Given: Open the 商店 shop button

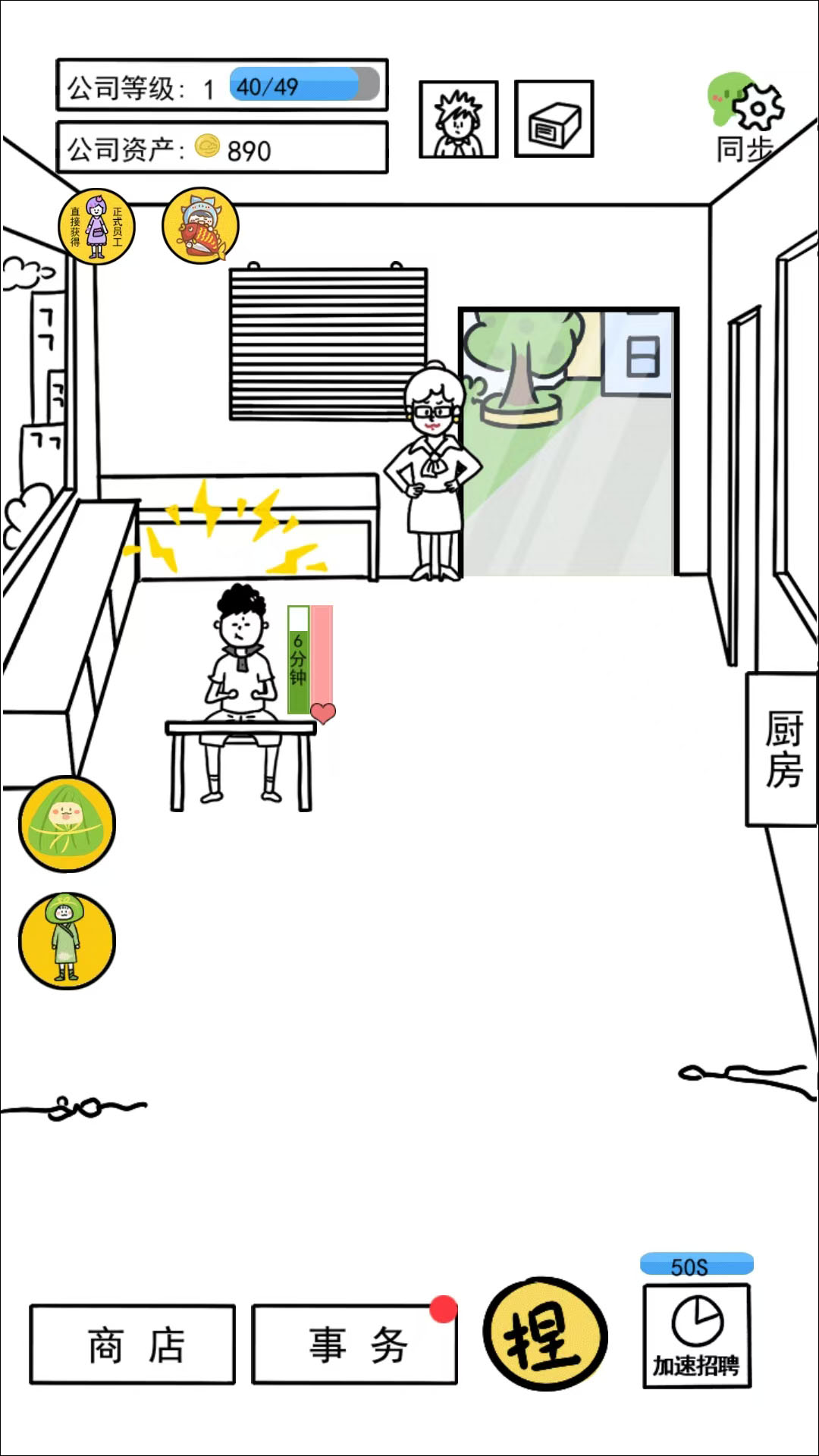Looking at the screenshot, I should pos(133,1345).
